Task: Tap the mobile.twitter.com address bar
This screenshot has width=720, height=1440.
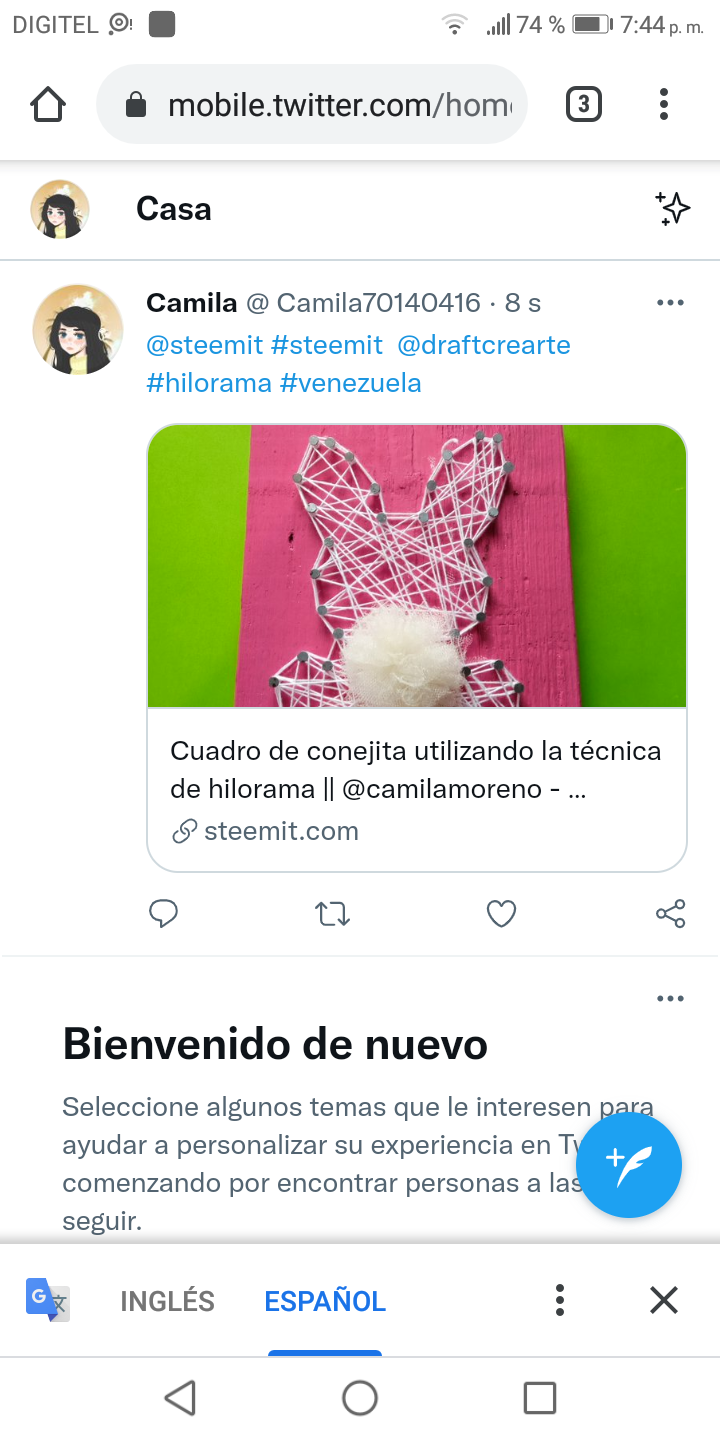Action: (312, 104)
